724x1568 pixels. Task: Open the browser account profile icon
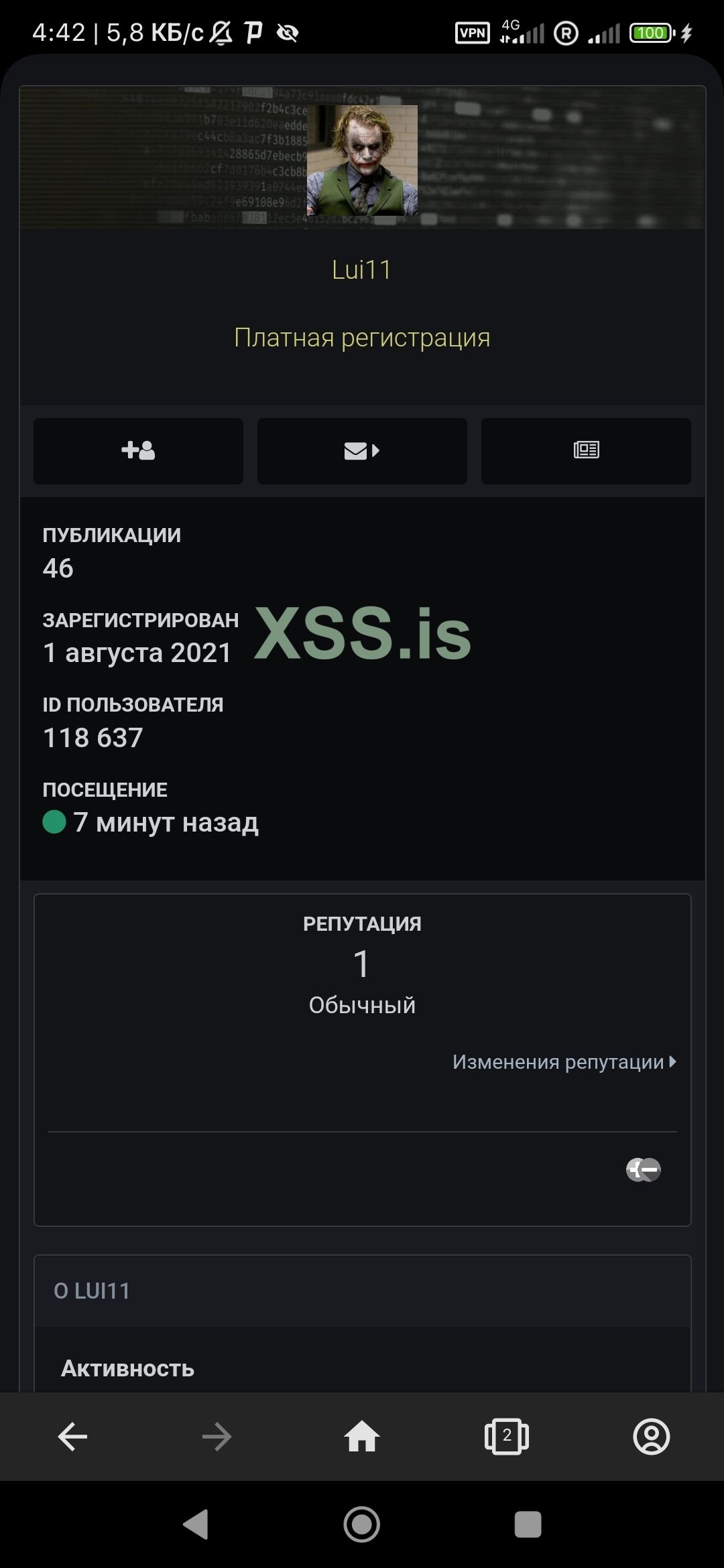[651, 1437]
